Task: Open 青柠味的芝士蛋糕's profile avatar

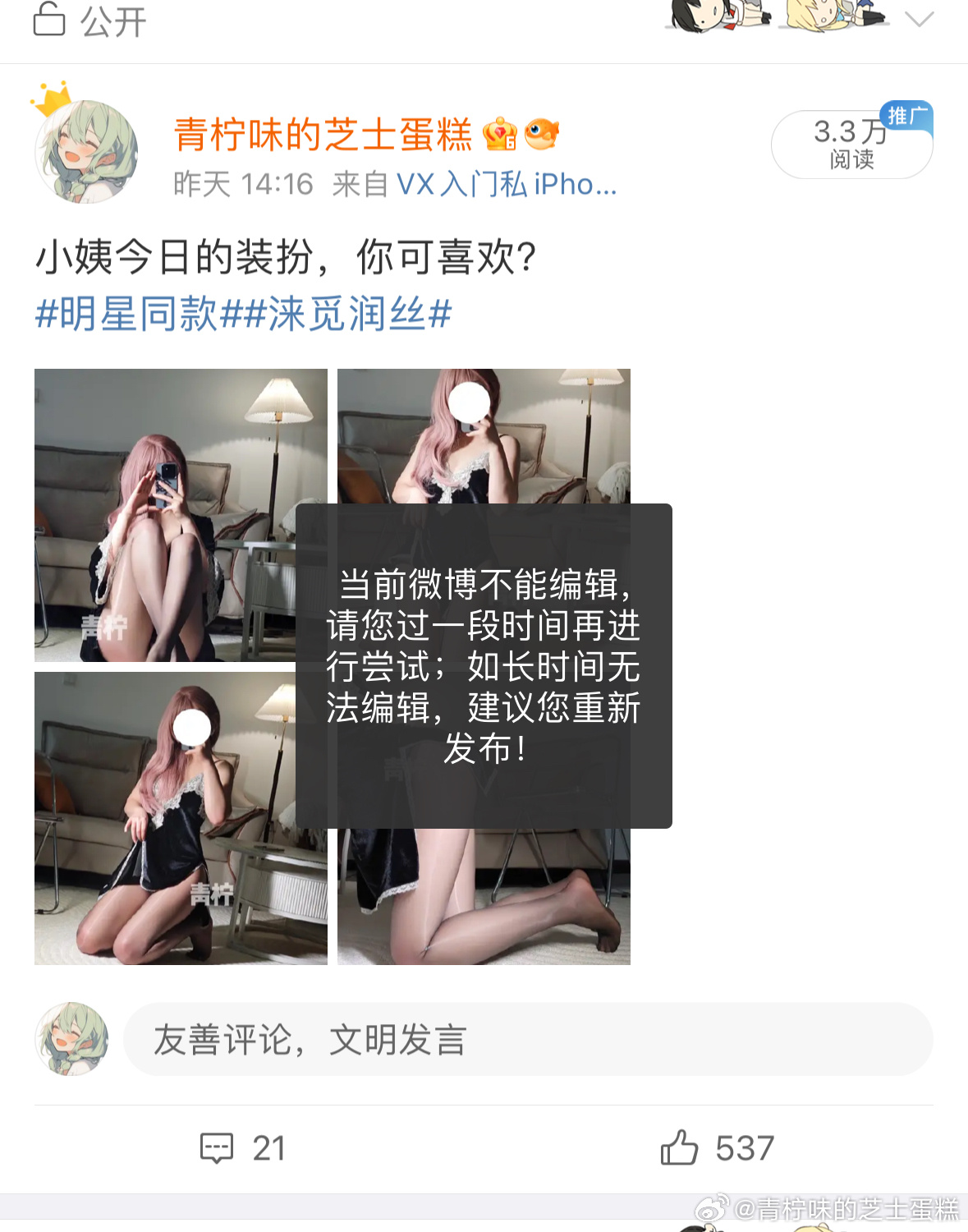Action: 86,151
